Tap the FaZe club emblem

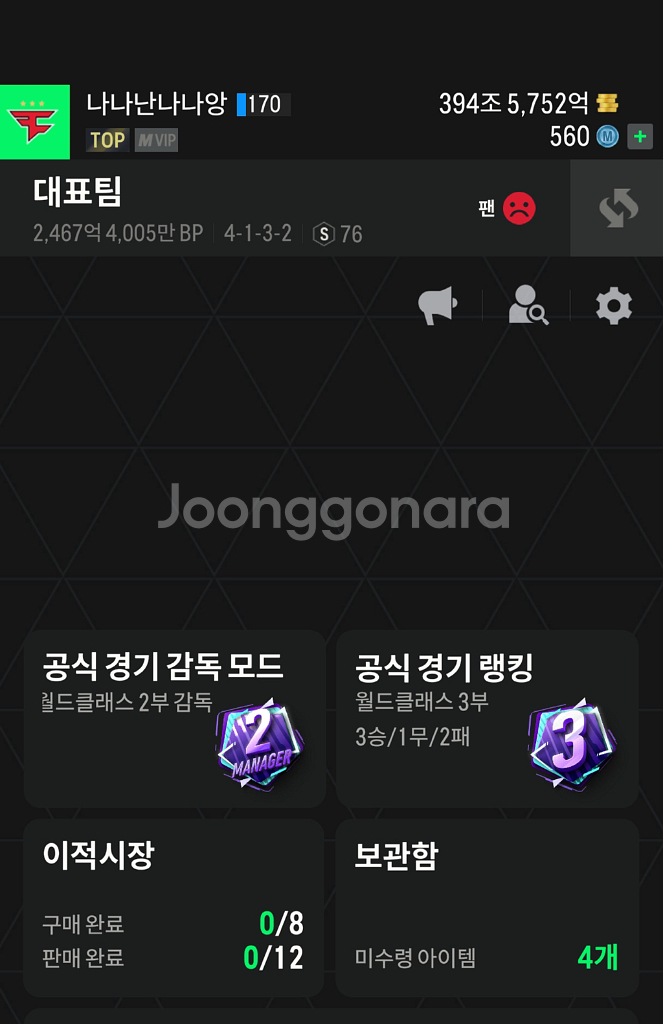pyautogui.click(x=35, y=122)
